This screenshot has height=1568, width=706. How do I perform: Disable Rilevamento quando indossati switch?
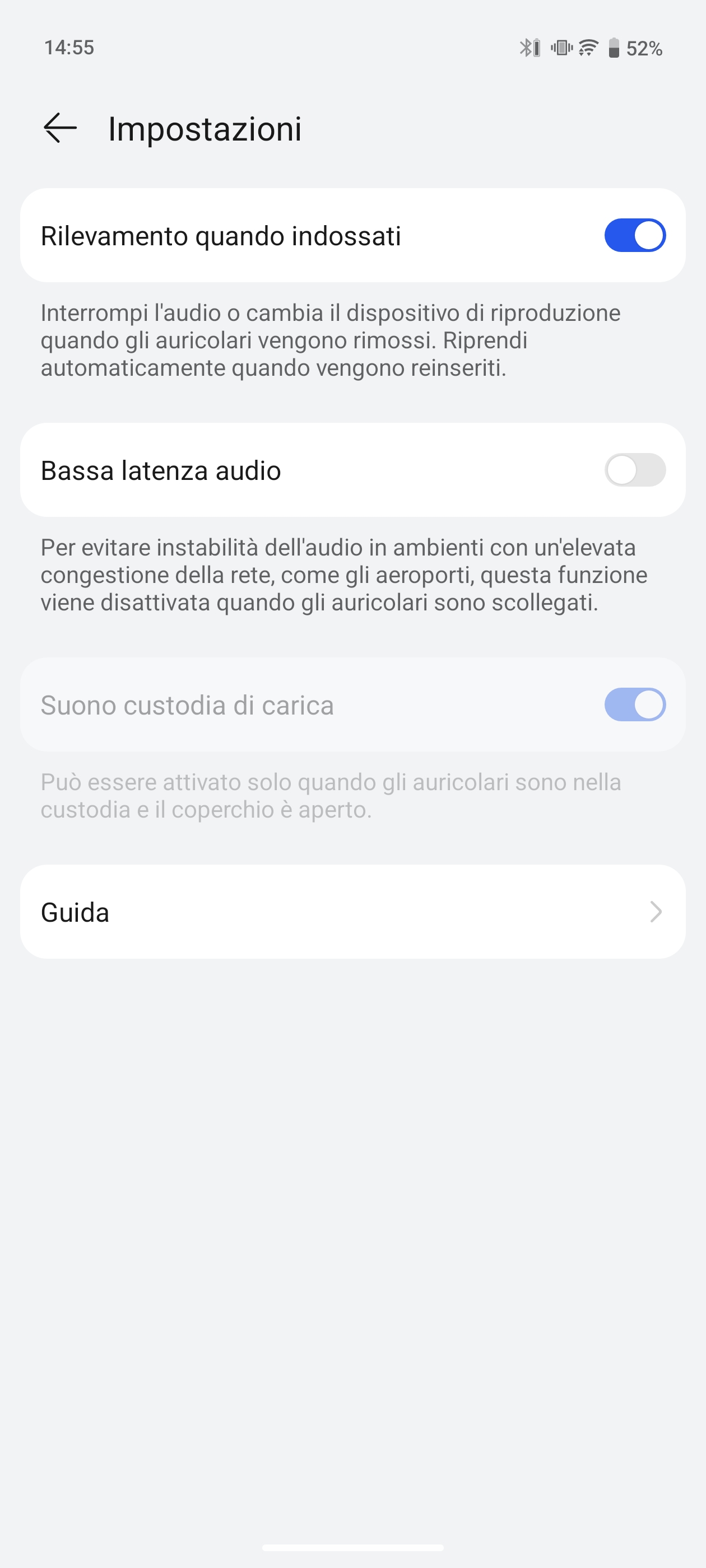point(634,236)
